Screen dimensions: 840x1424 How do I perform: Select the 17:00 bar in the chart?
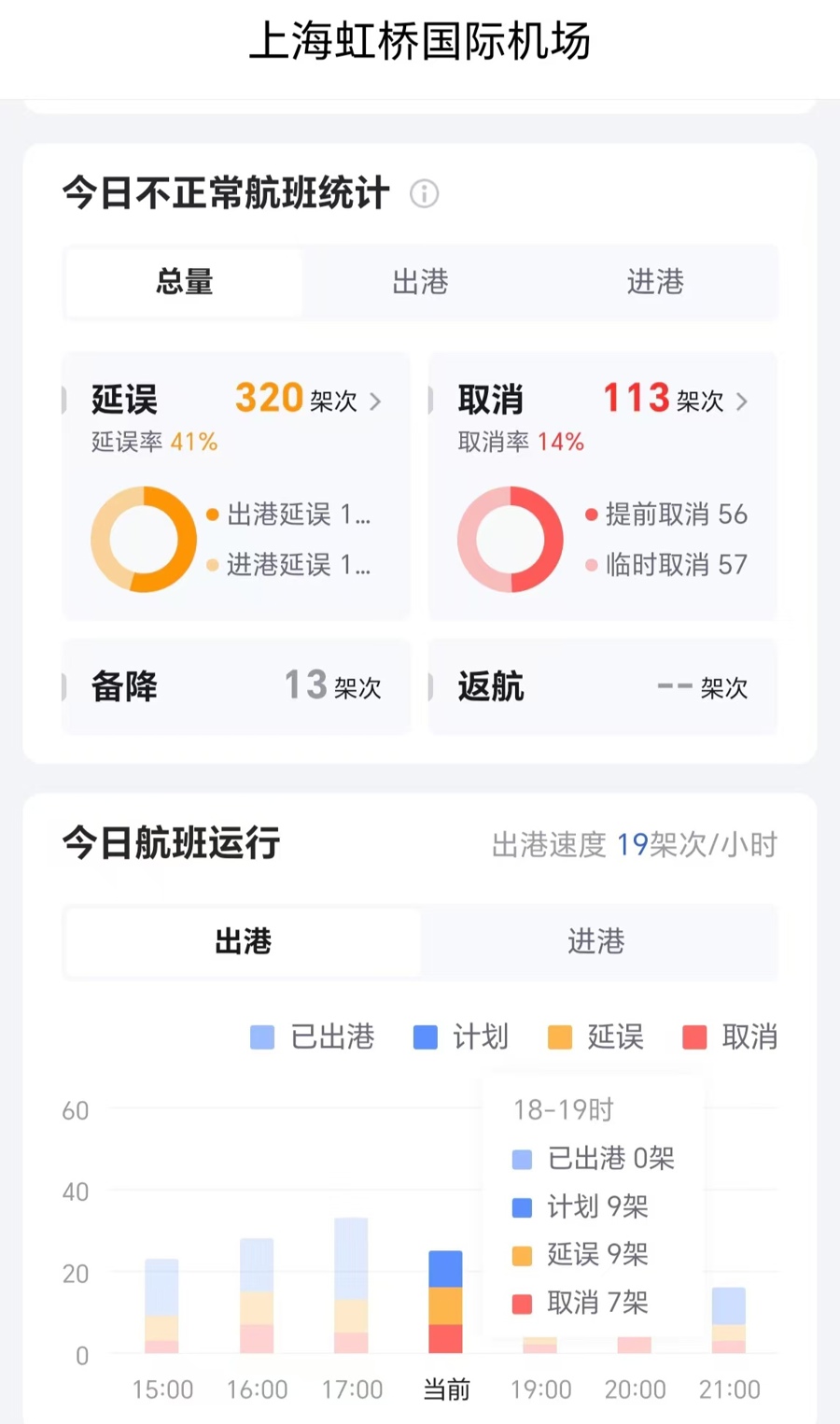(351, 1286)
